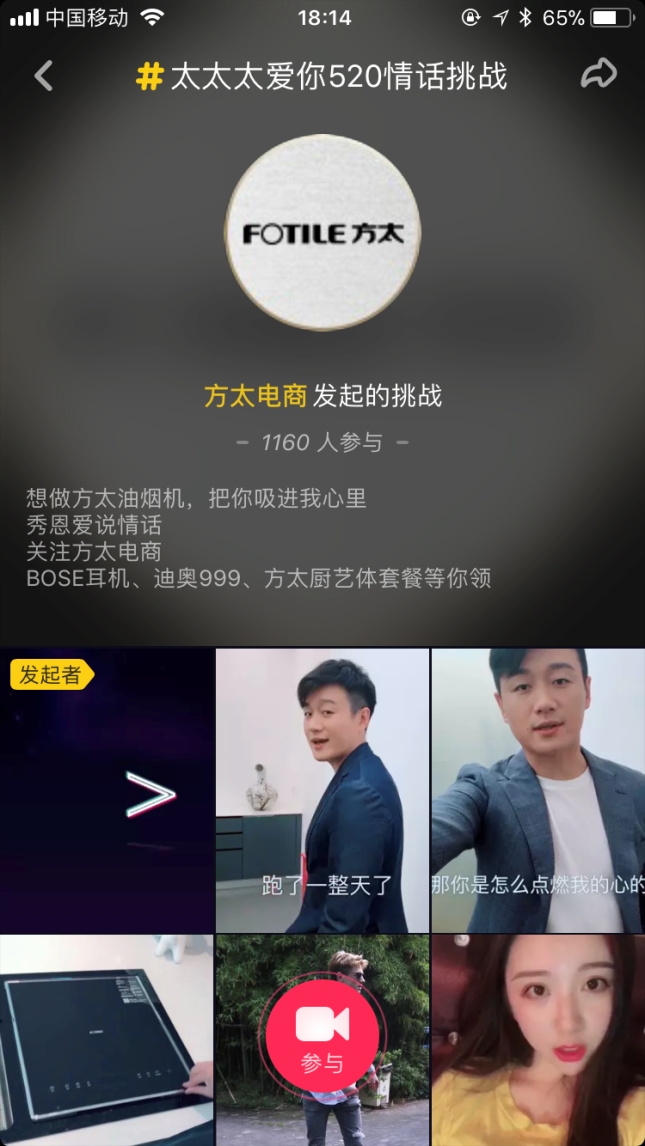
Task: Open the video captioned 跑了一整天了
Action: pyautogui.click(x=322, y=791)
